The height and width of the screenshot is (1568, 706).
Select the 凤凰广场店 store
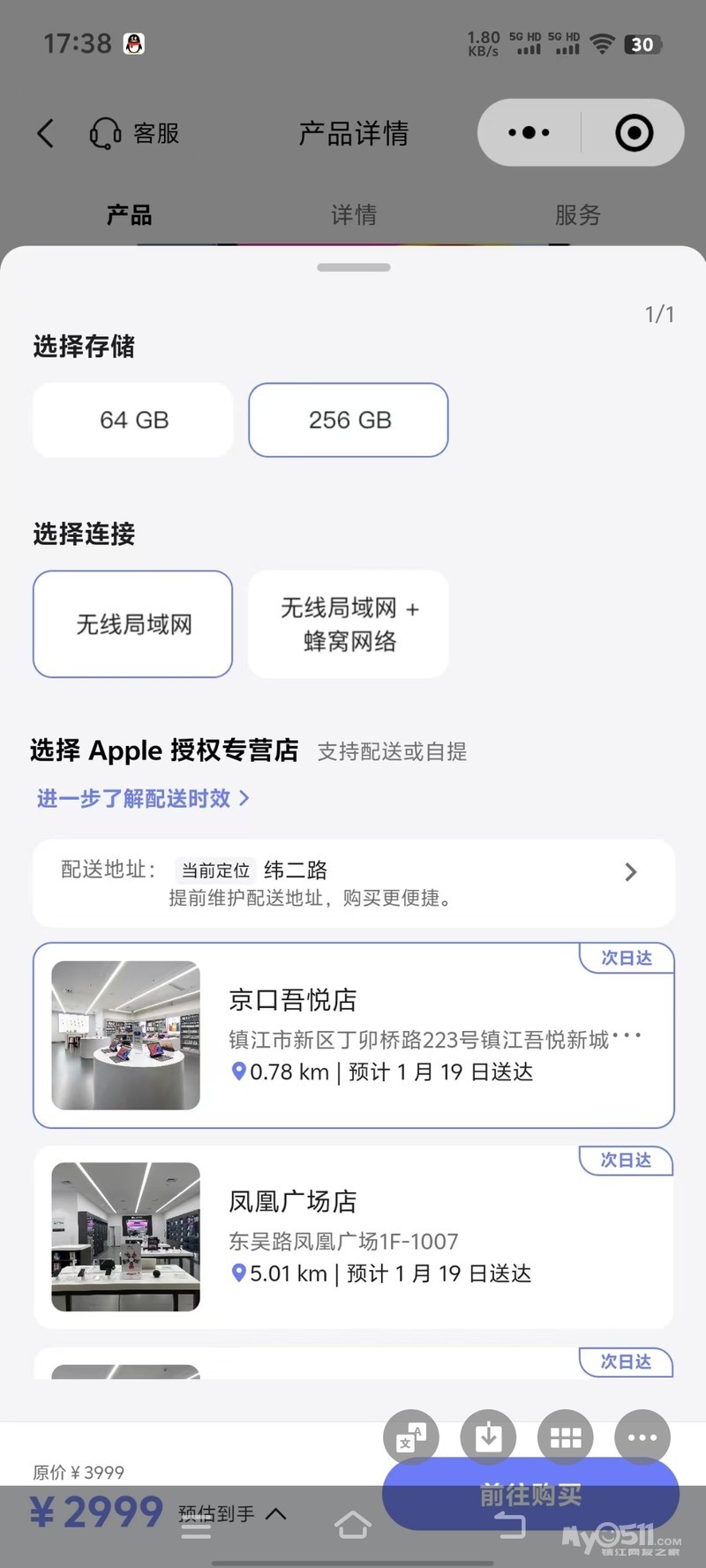point(353,1236)
